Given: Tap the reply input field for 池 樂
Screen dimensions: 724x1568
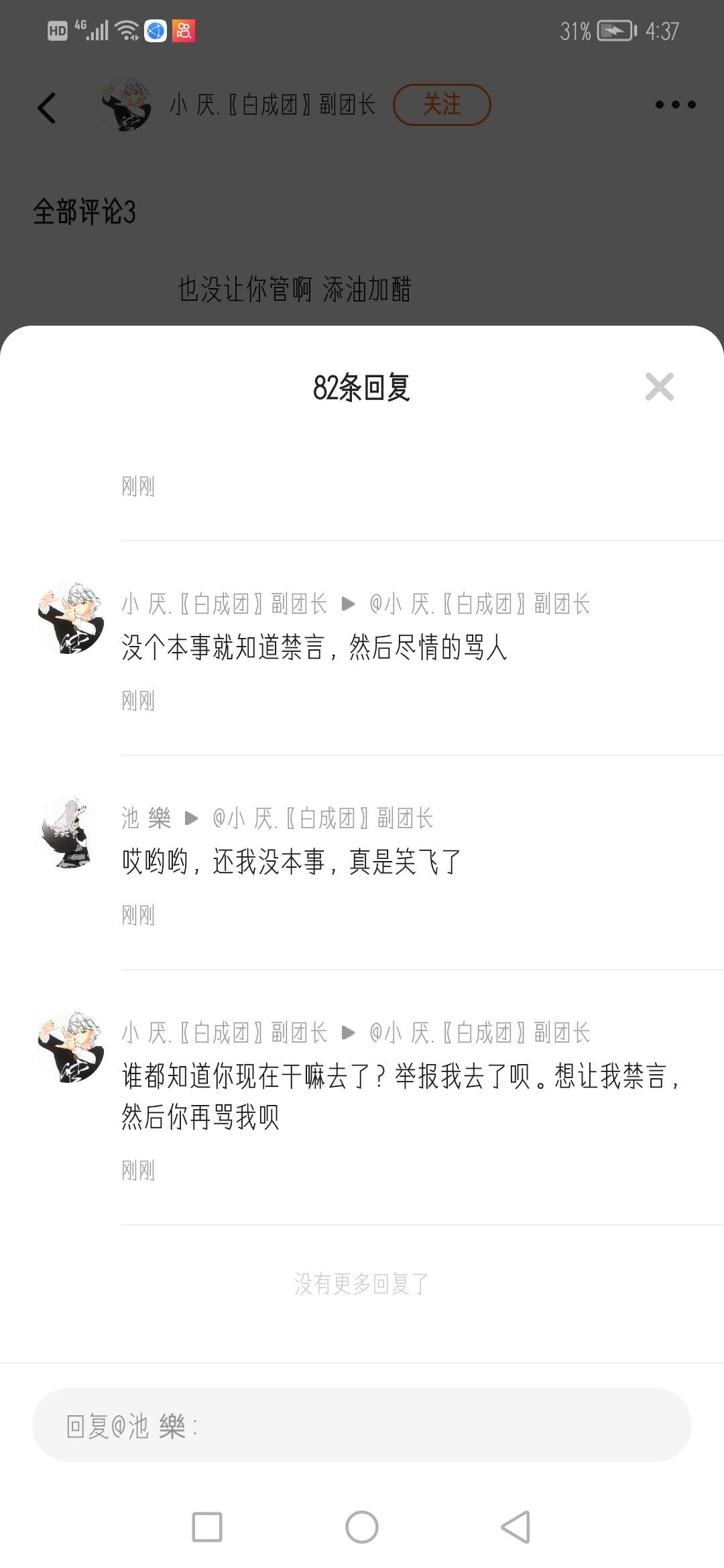Looking at the screenshot, I should pyautogui.click(x=362, y=1425).
